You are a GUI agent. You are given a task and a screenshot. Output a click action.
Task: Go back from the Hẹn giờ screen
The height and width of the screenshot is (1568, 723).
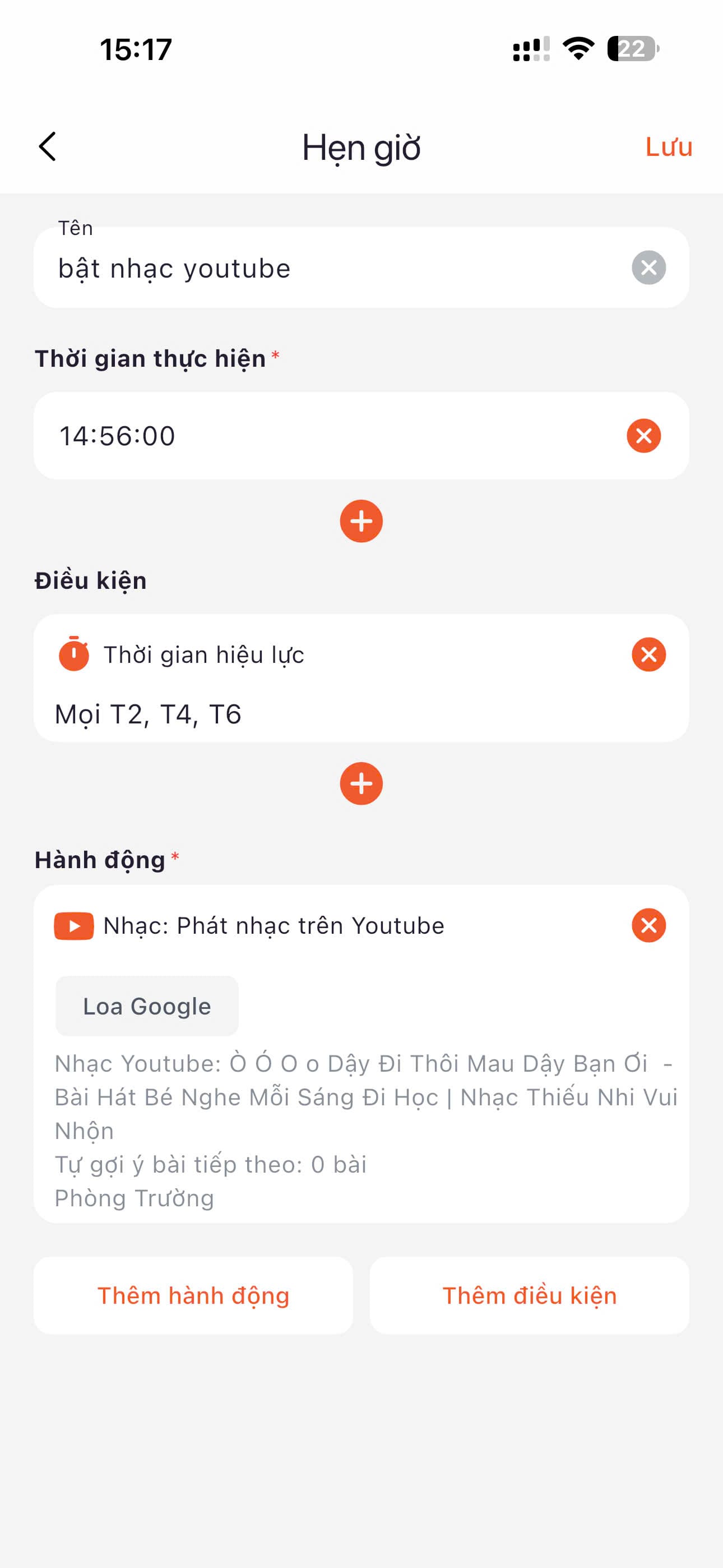point(48,147)
